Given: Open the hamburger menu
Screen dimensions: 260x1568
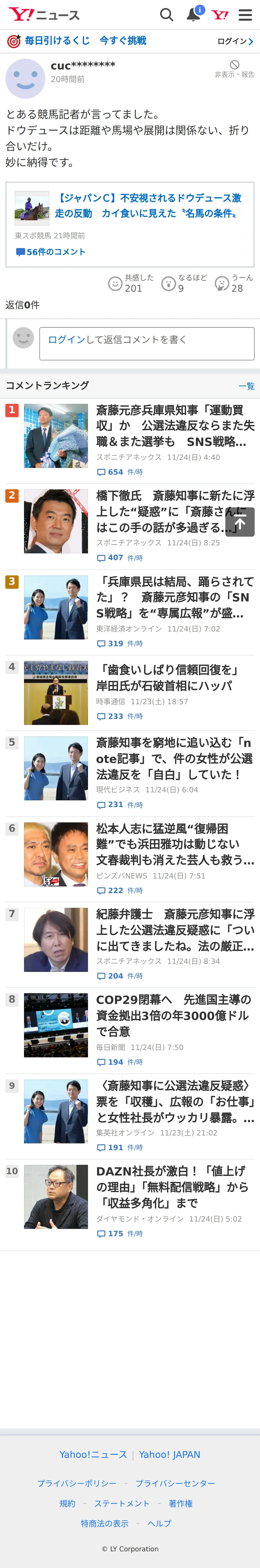Looking at the screenshot, I should point(245,15).
